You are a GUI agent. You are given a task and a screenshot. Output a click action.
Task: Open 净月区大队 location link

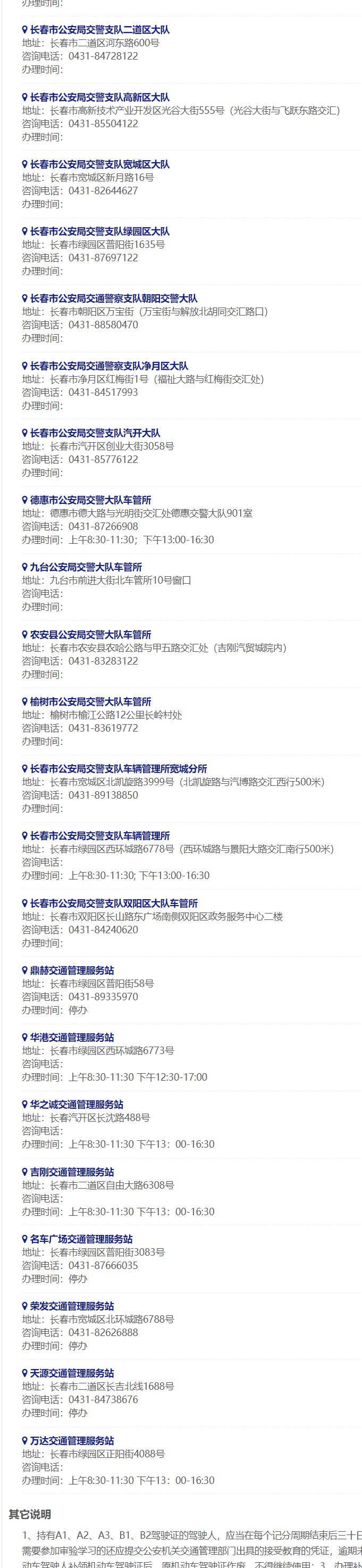pyautogui.click(x=108, y=366)
